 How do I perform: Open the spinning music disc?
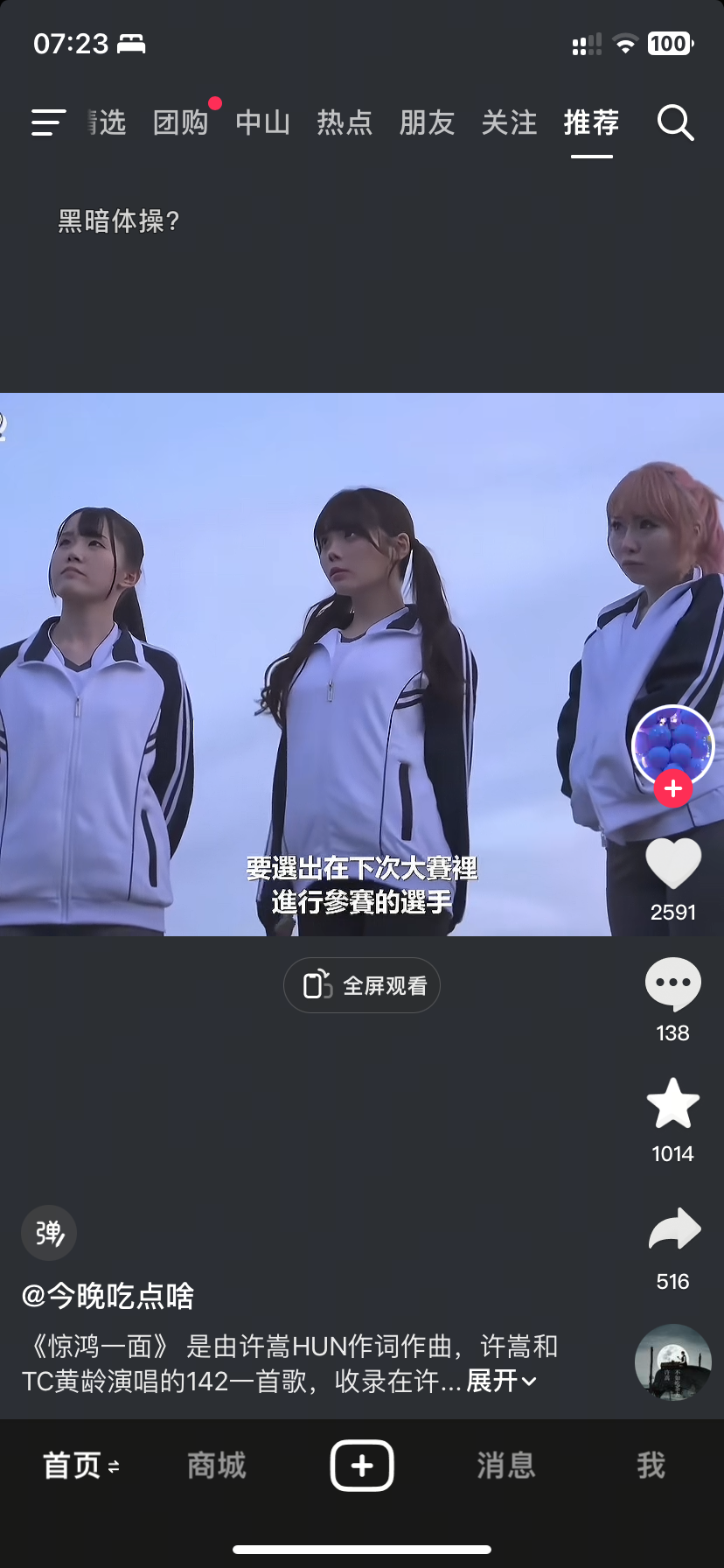[672, 1362]
